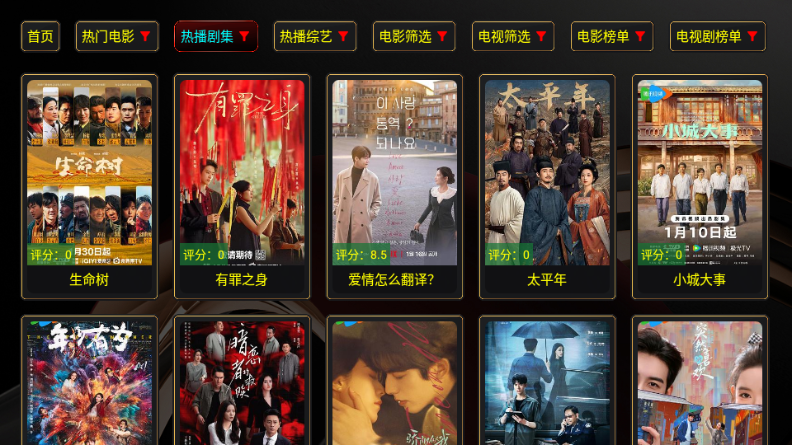Expand the 电影榜单 dropdown

(611, 36)
